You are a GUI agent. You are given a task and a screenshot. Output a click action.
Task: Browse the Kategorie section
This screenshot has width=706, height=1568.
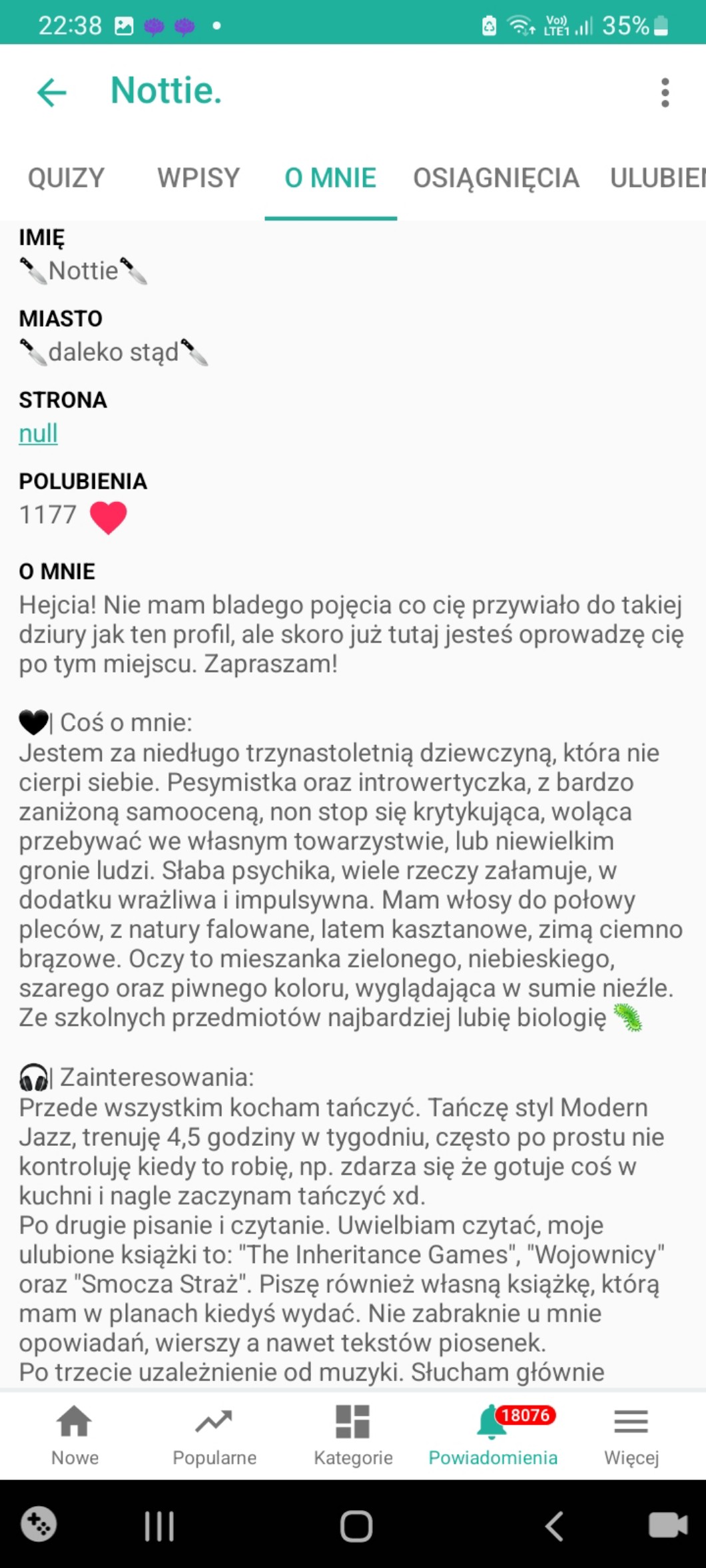pos(353,1435)
